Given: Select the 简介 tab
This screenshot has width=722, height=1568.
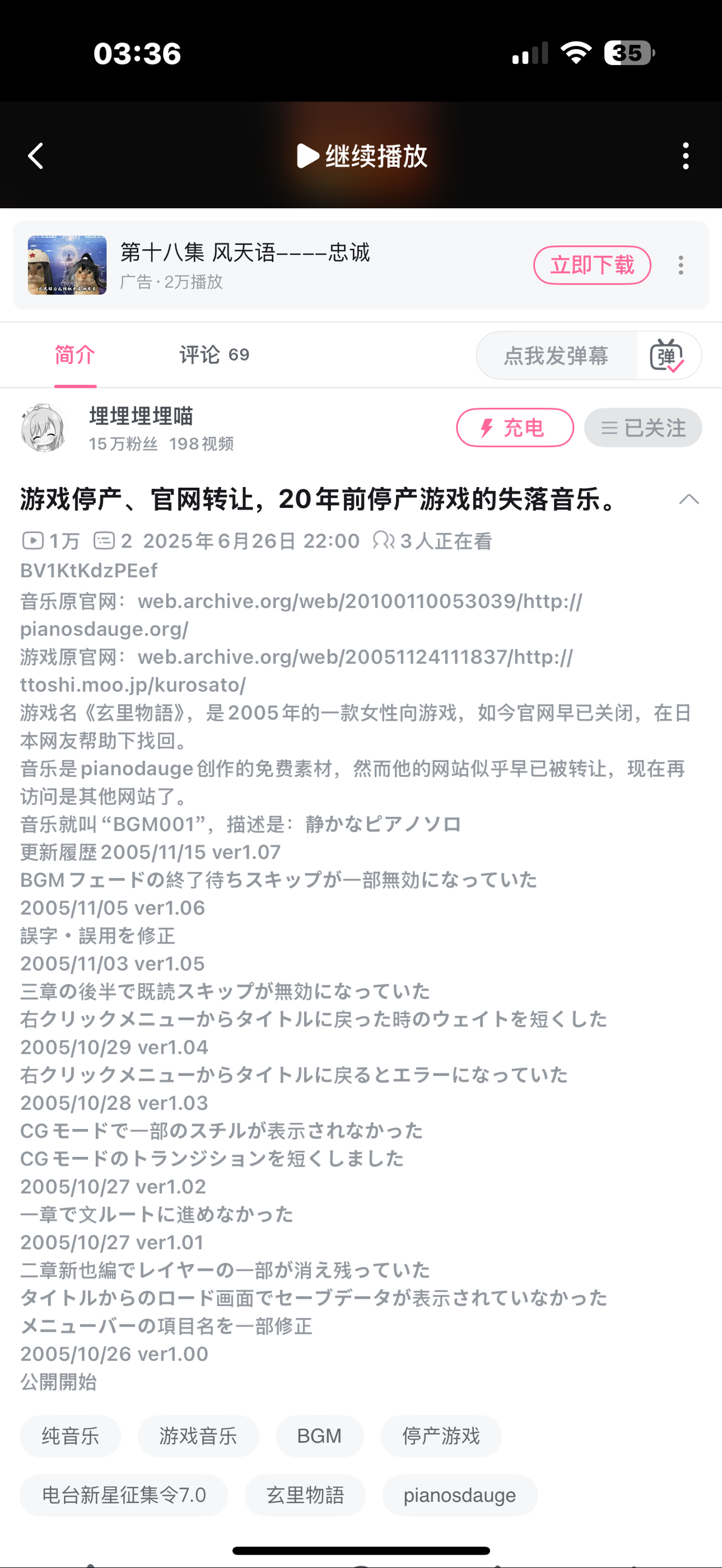Looking at the screenshot, I should (x=75, y=354).
